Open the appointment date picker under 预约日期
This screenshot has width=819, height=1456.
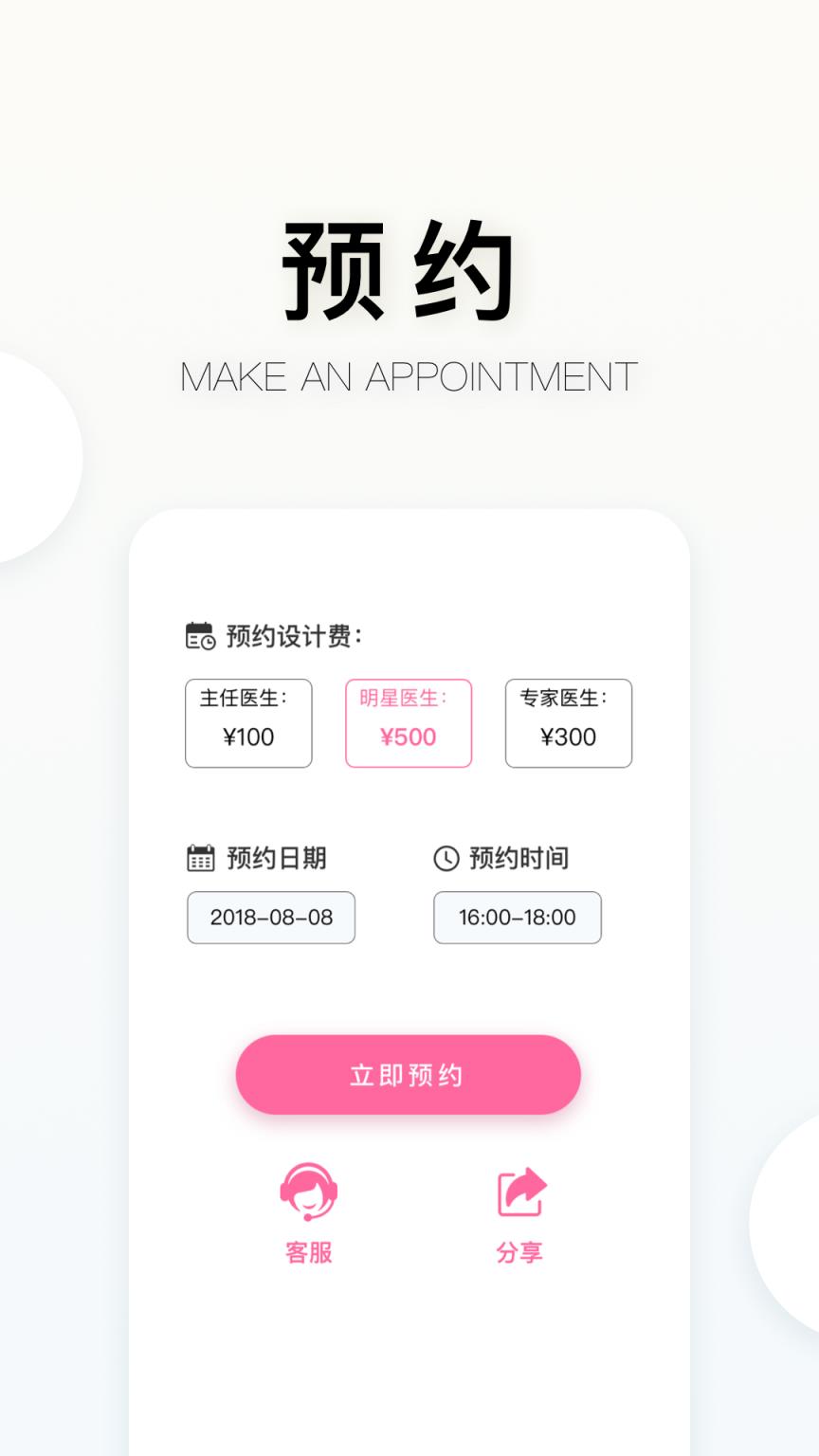tap(271, 917)
